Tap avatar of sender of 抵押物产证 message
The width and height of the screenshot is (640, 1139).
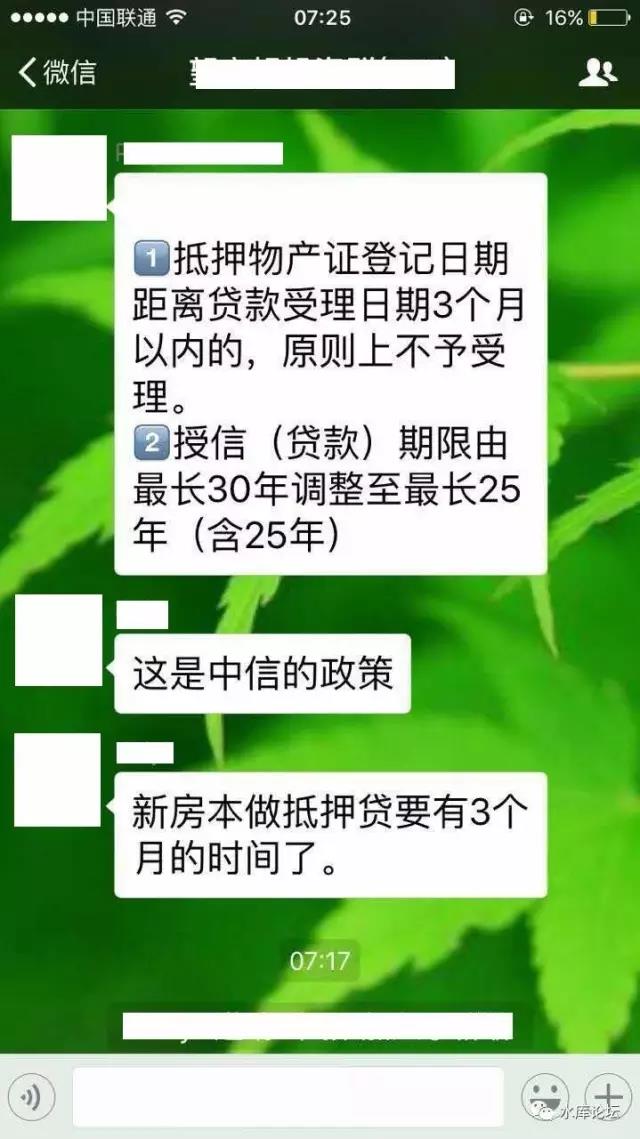pyautogui.click(x=58, y=178)
